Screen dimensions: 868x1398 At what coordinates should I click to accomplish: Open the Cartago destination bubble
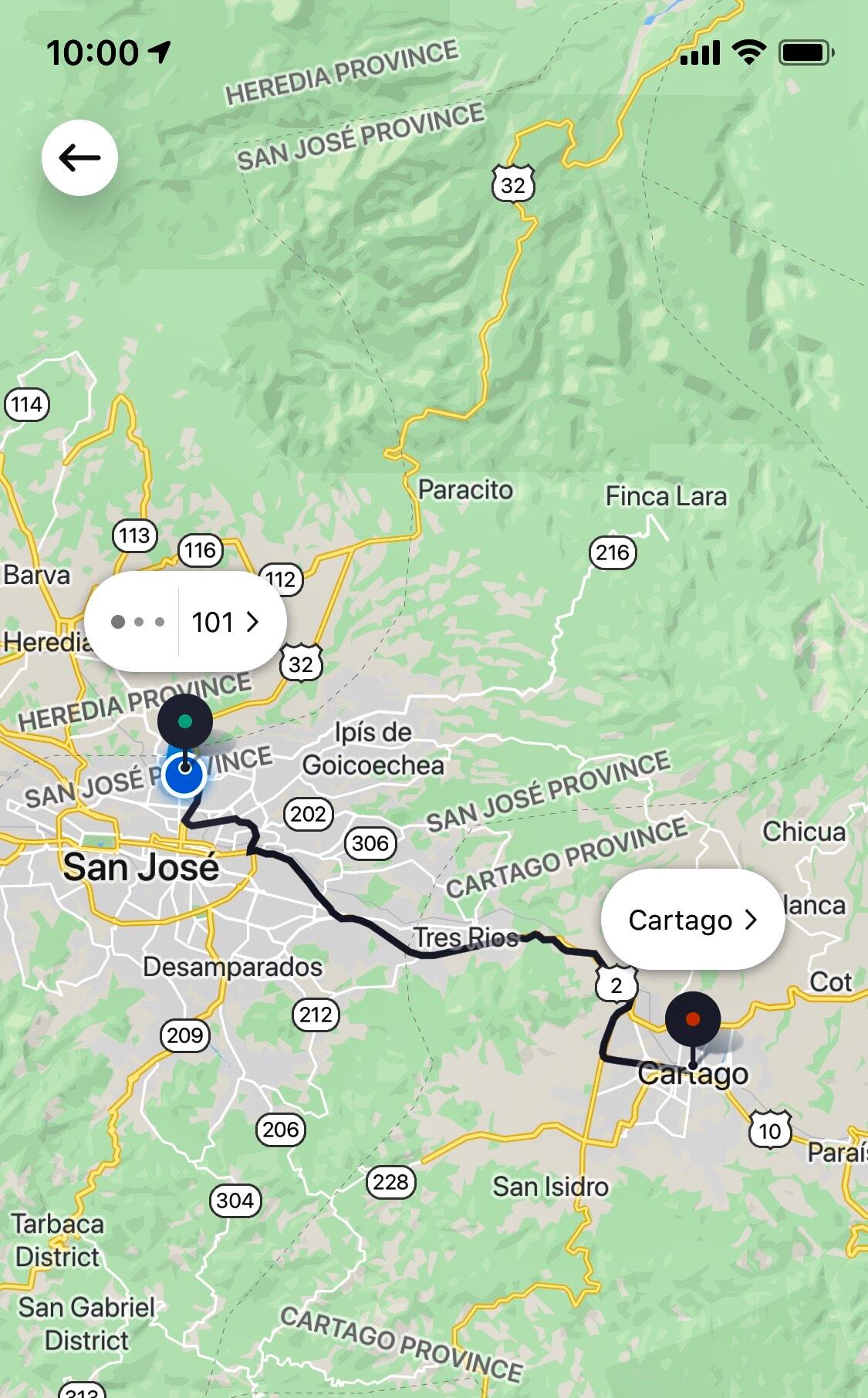coord(692,920)
